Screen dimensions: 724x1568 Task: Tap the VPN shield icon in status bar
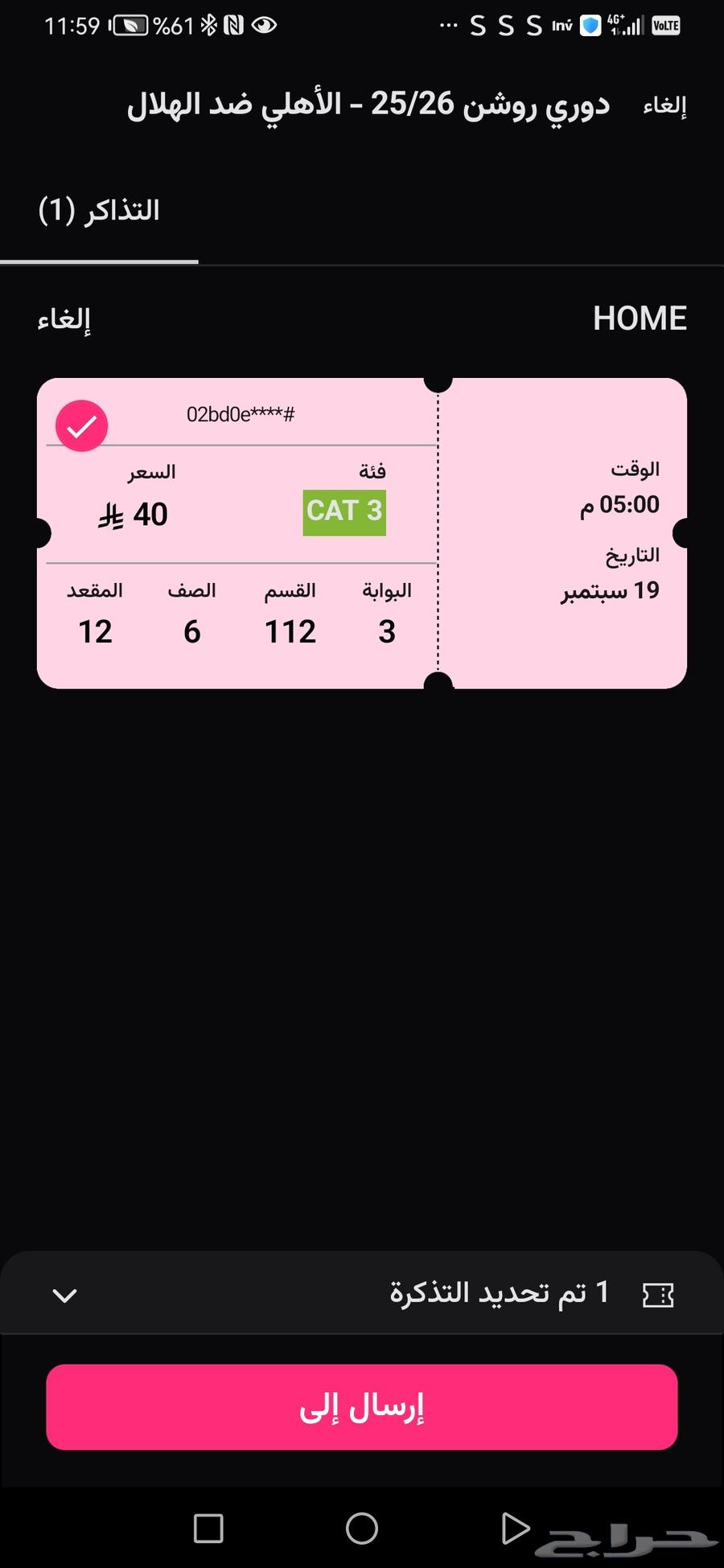click(x=590, y=25)
